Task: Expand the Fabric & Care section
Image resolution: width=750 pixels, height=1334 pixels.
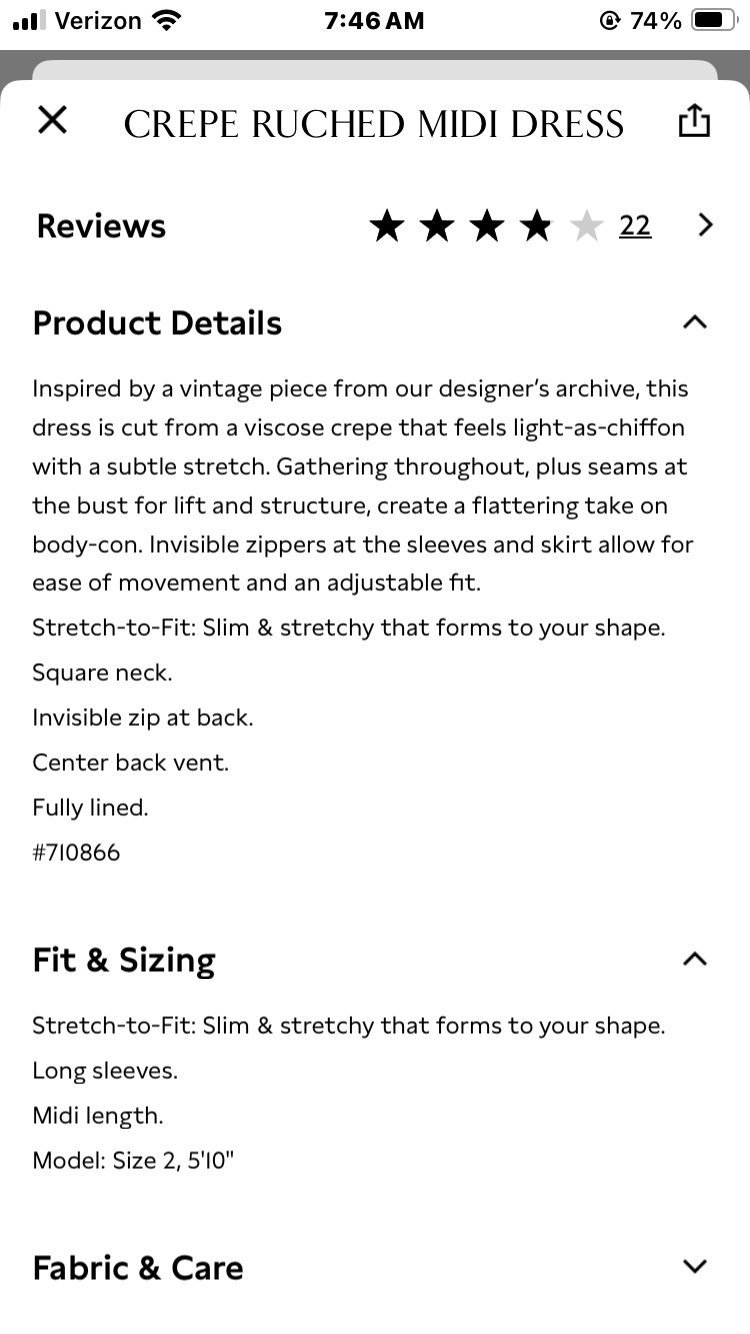Action: click(x=694, y=1266)
